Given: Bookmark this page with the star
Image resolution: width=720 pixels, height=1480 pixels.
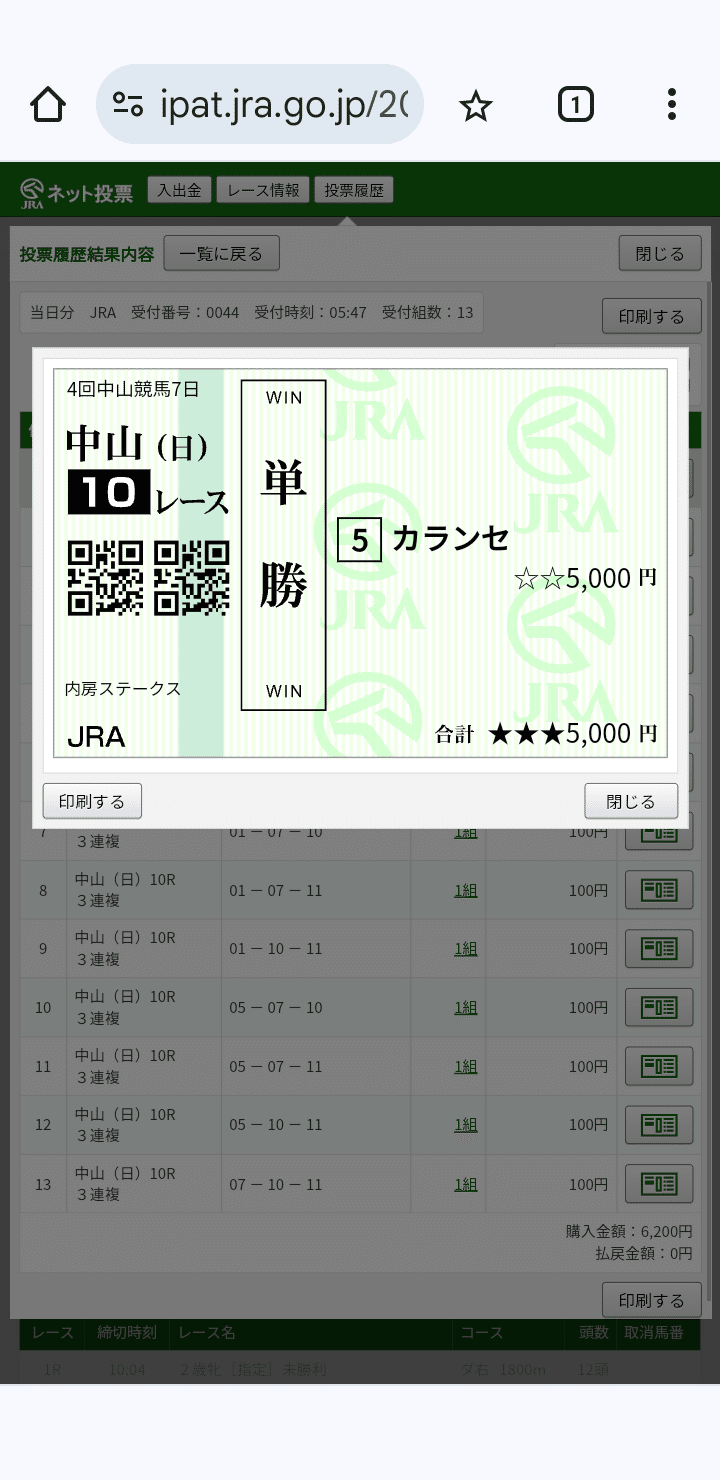Looking at the screenshot, I should 476,104.
